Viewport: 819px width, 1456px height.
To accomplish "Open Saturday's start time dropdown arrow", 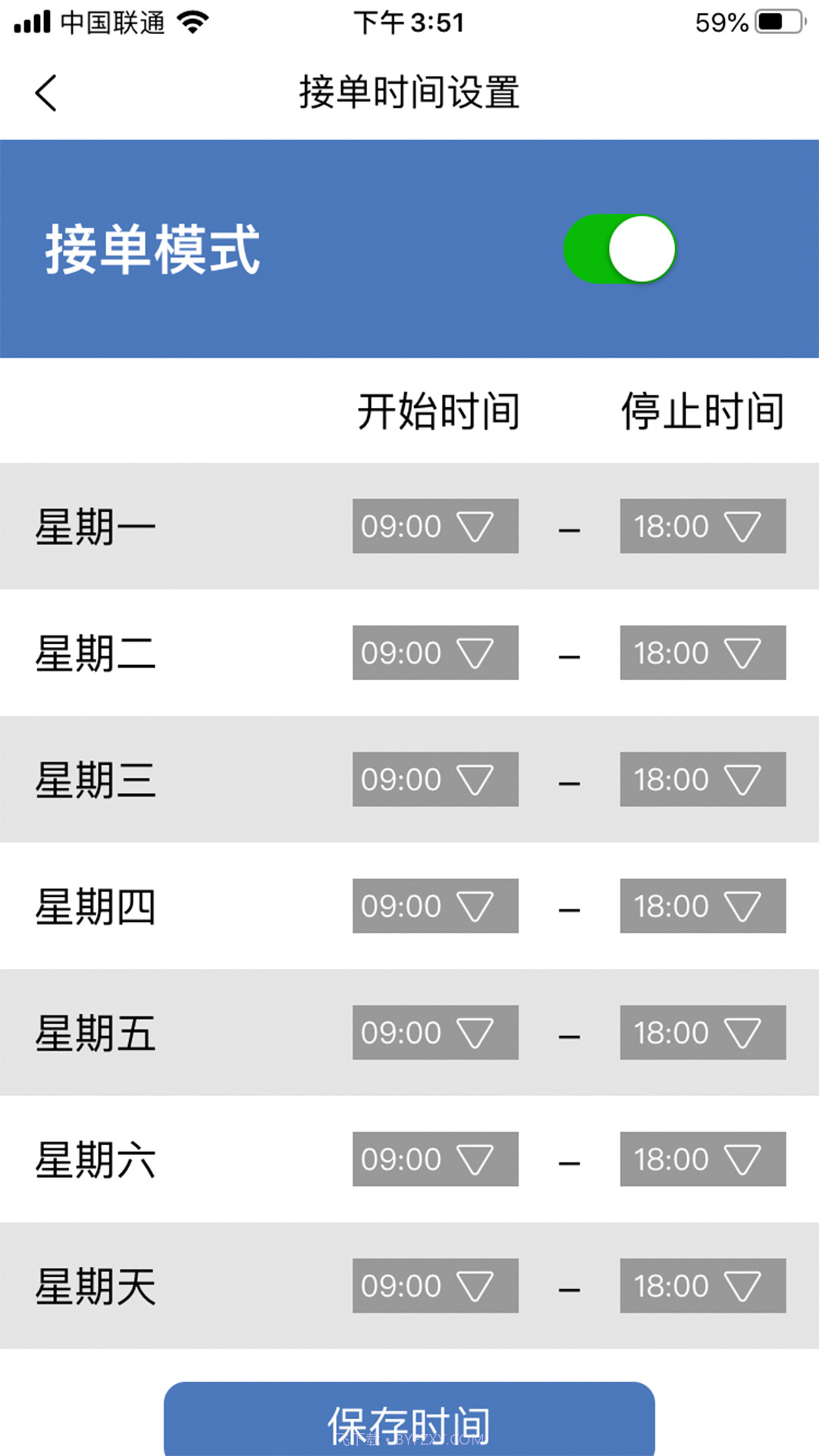I will pos(477,1159).
